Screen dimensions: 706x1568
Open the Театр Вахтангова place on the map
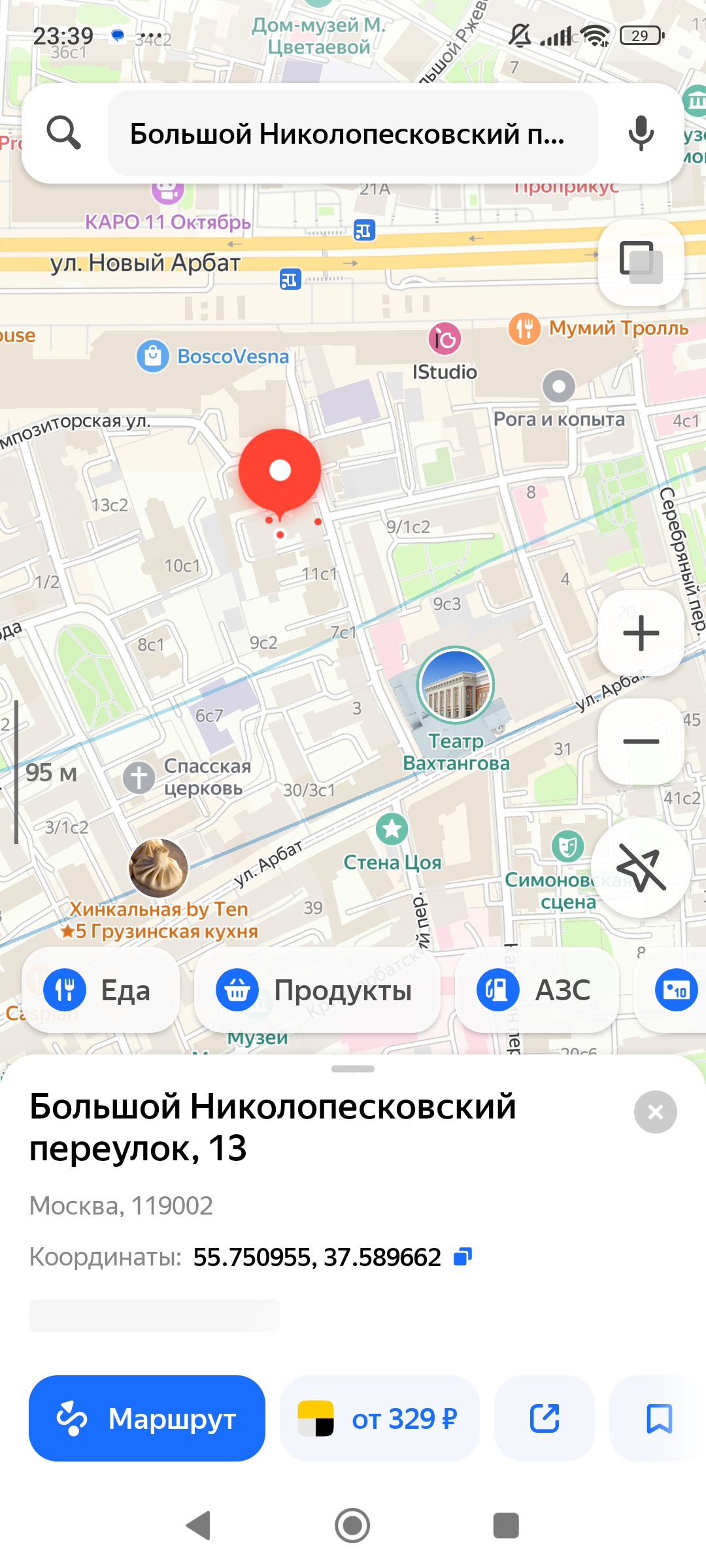tap(456, 685)
